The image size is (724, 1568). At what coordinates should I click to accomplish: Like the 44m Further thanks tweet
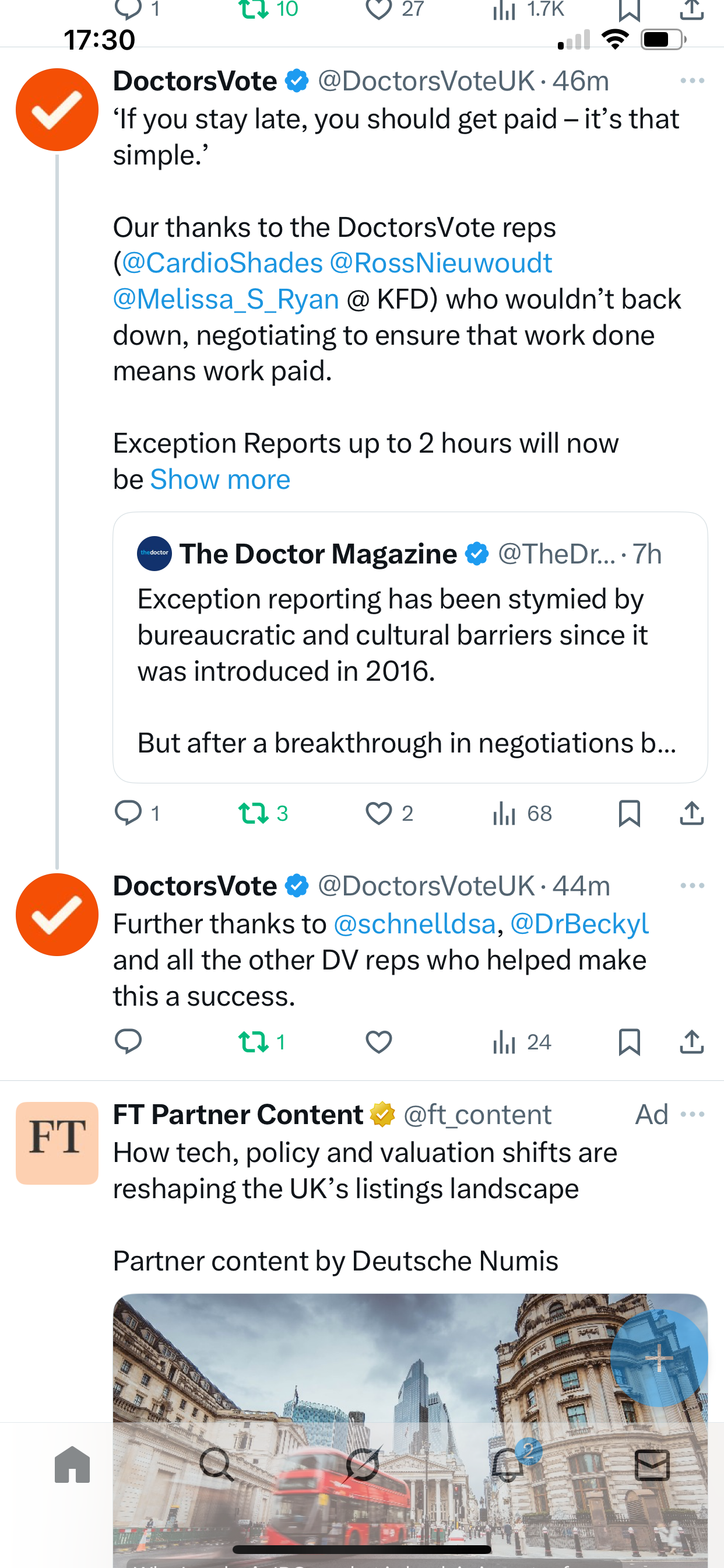(378, 1042)
